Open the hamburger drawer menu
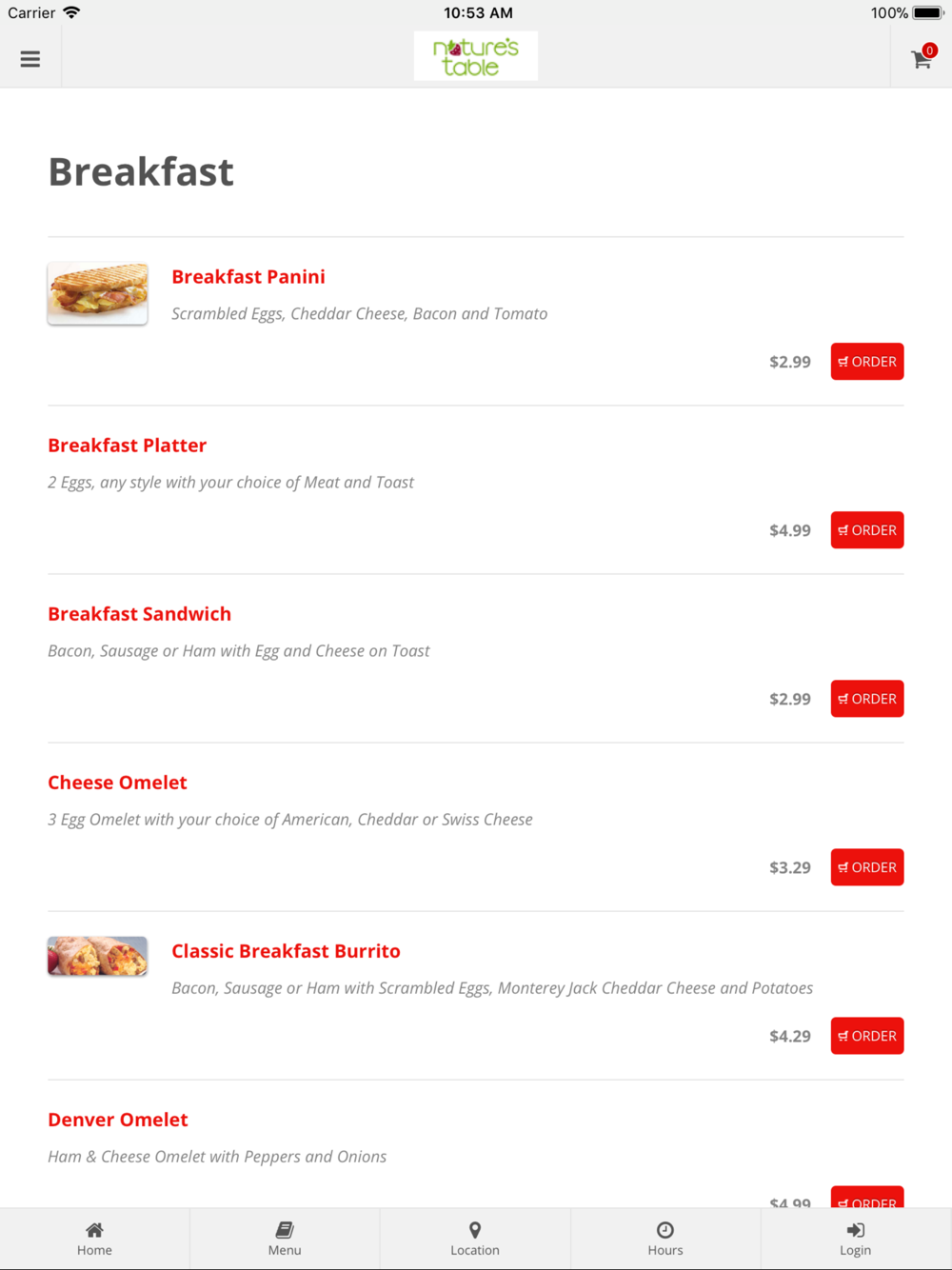 point(30,59)
